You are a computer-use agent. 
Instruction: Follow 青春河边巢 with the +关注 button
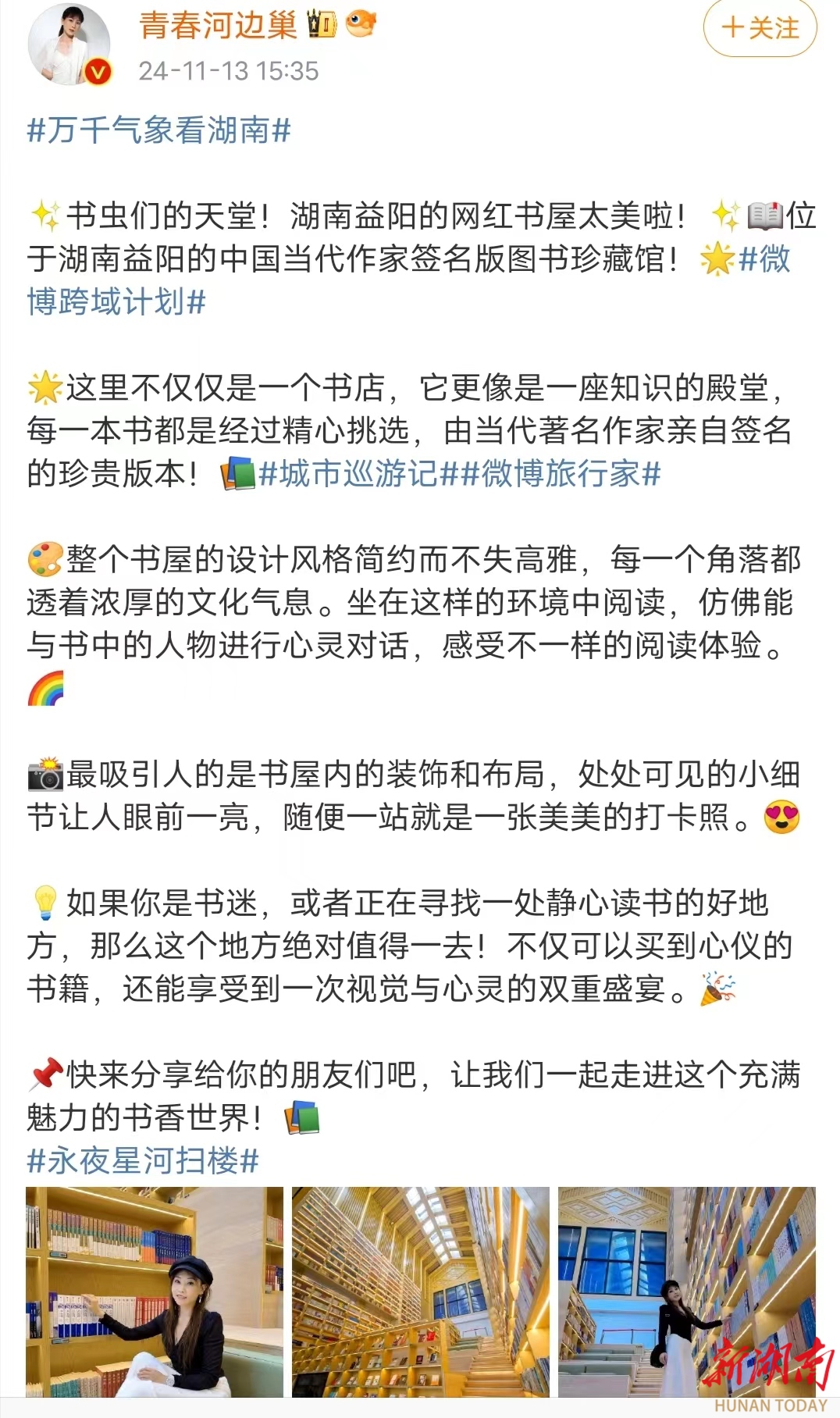pyautogui.click(x=760, y=29)
